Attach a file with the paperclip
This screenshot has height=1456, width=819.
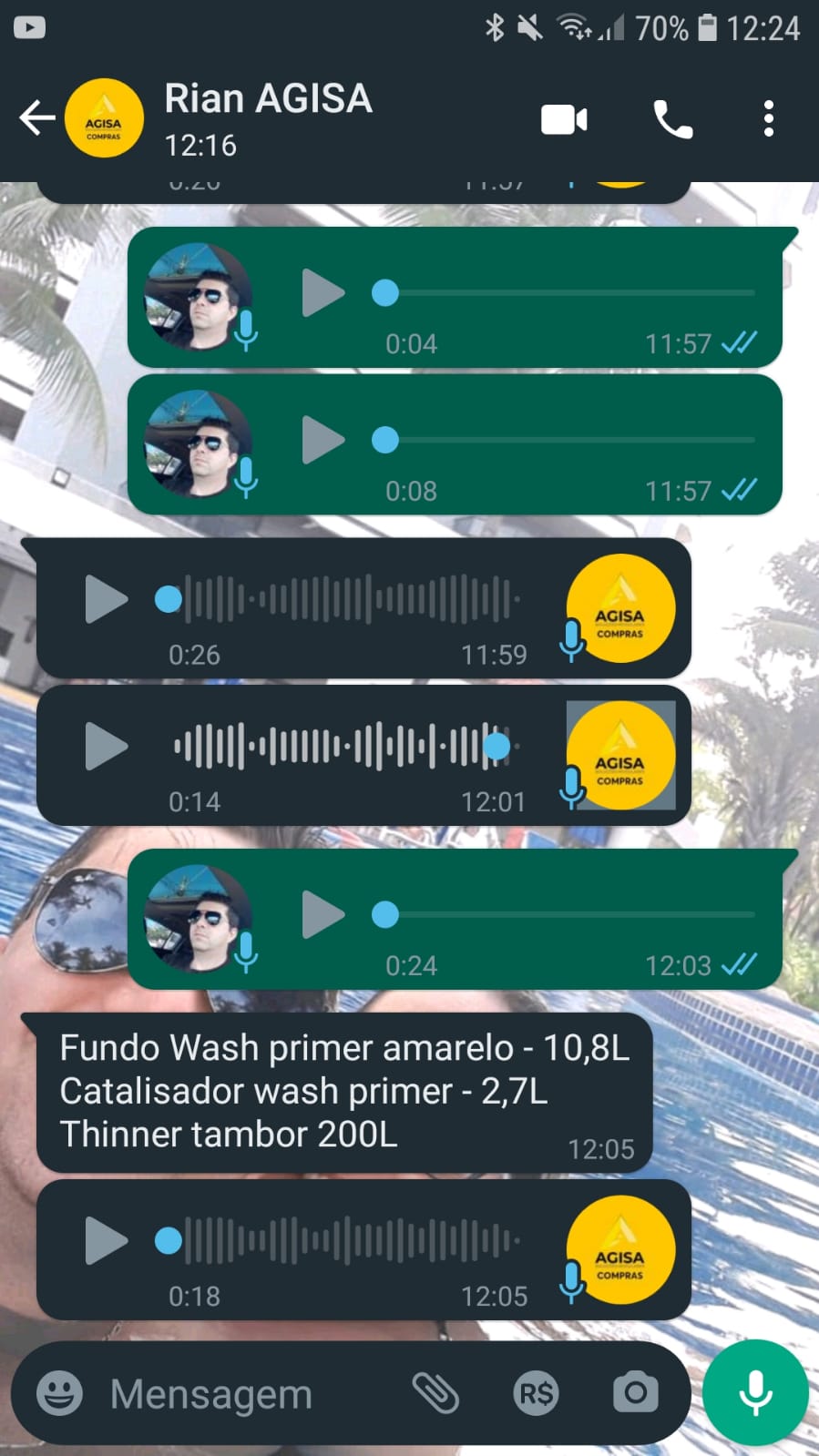pos(435,1393)
